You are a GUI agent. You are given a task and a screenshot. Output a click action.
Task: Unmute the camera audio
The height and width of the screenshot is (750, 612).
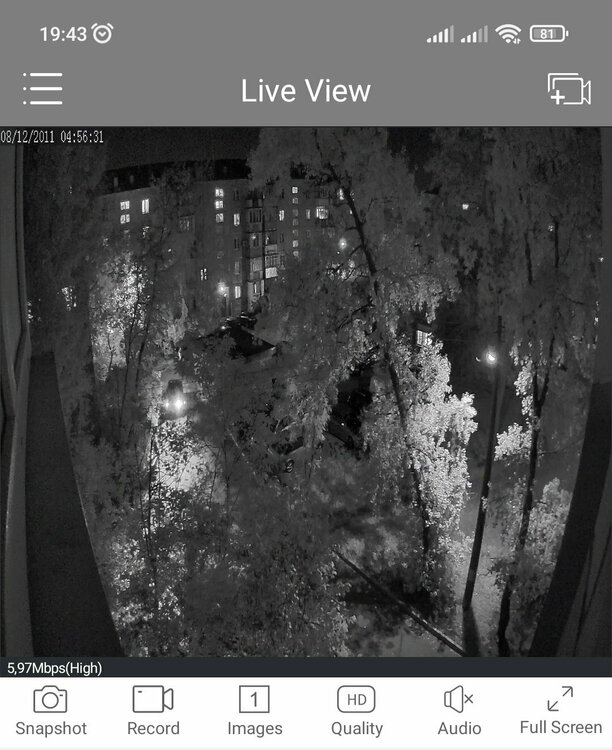pyautogui.click(x=459, y=711)
